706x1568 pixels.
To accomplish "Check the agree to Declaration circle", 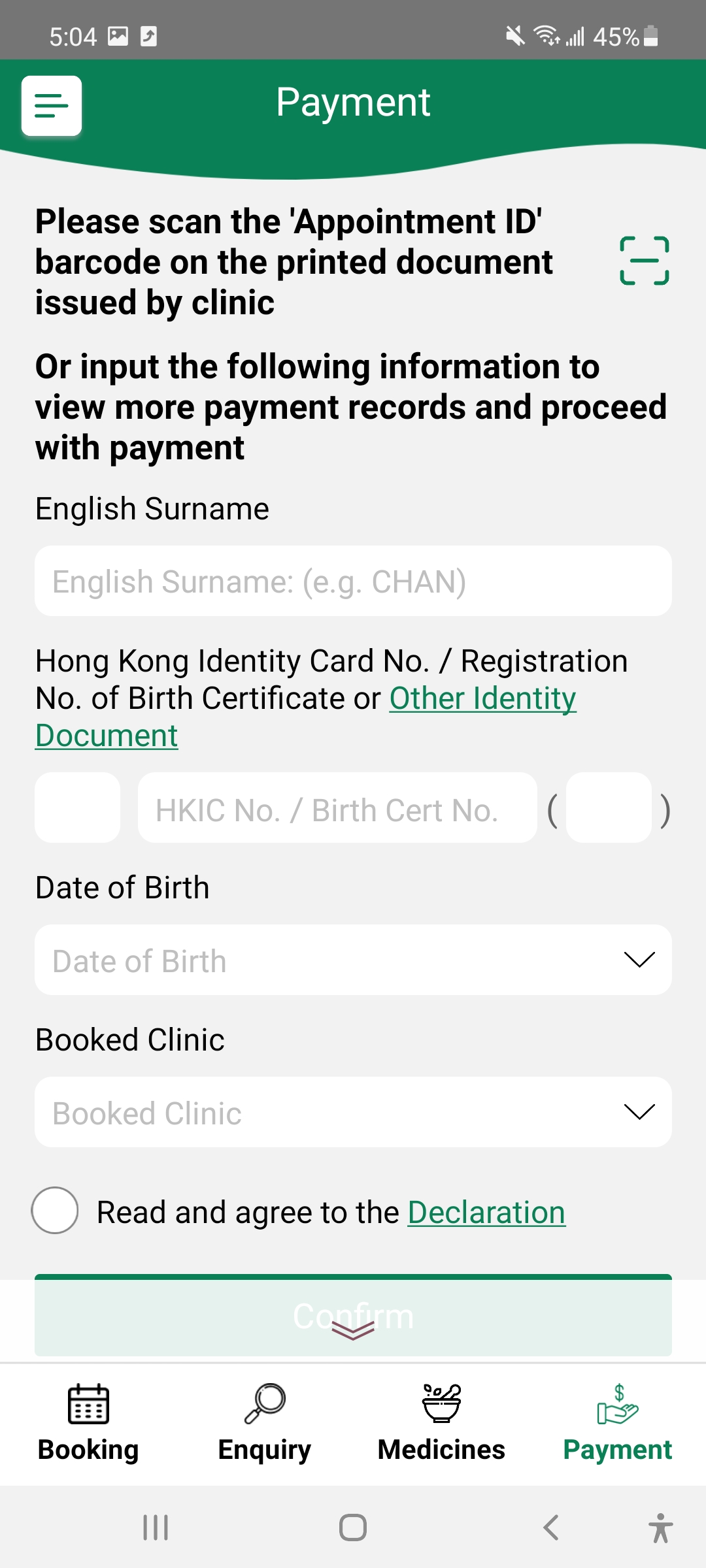I will 55,1210.
